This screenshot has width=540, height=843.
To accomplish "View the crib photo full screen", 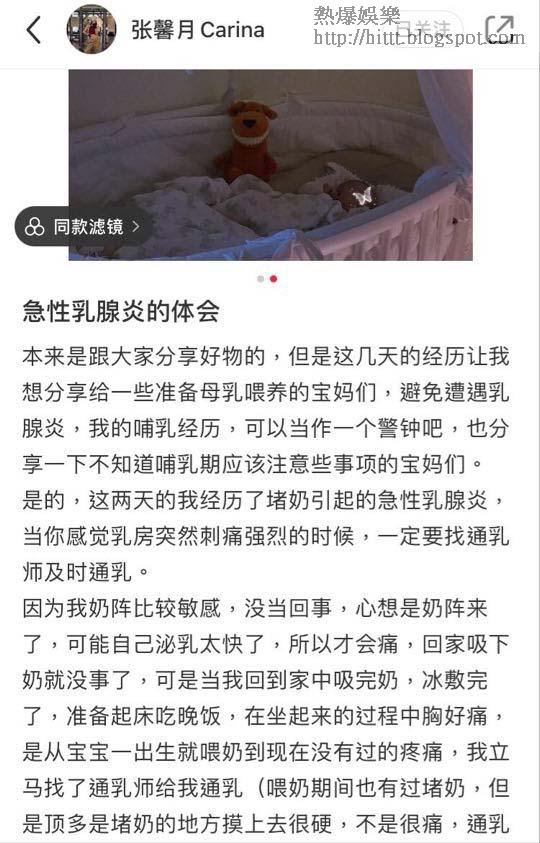I will coord(271,165).
